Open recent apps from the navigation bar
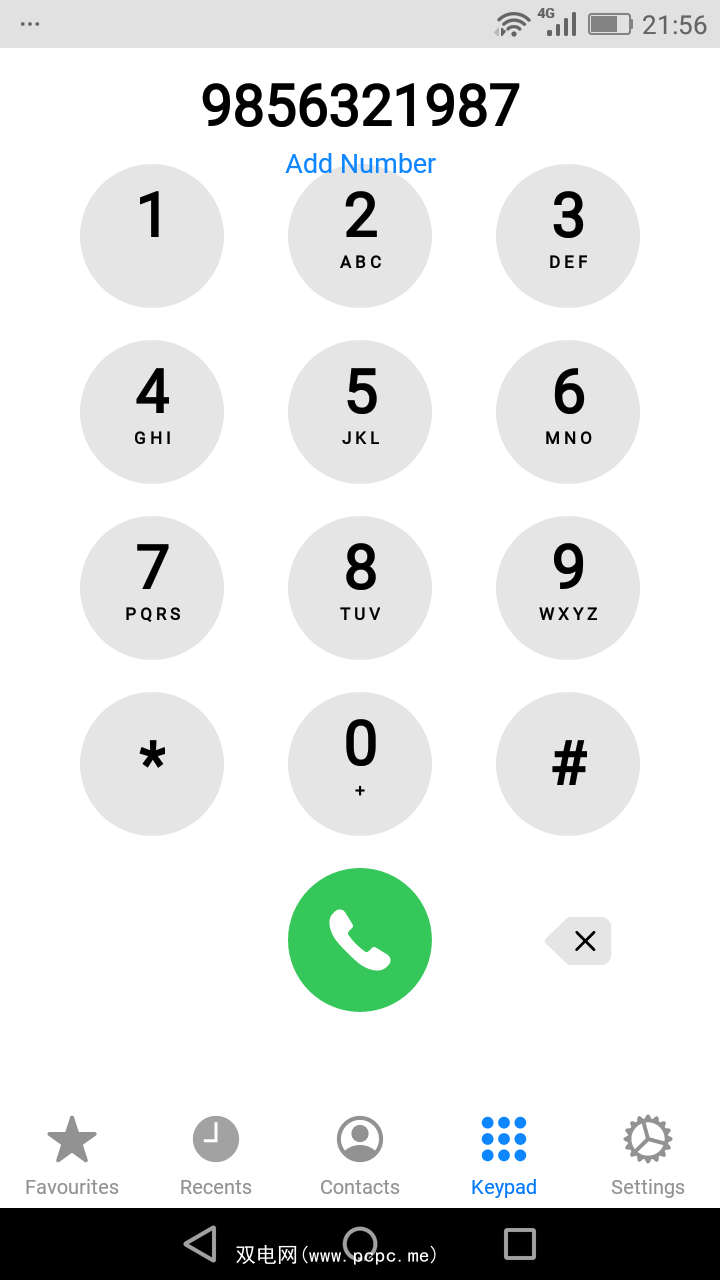720x1280 pixels. [x=520, y=1244]
